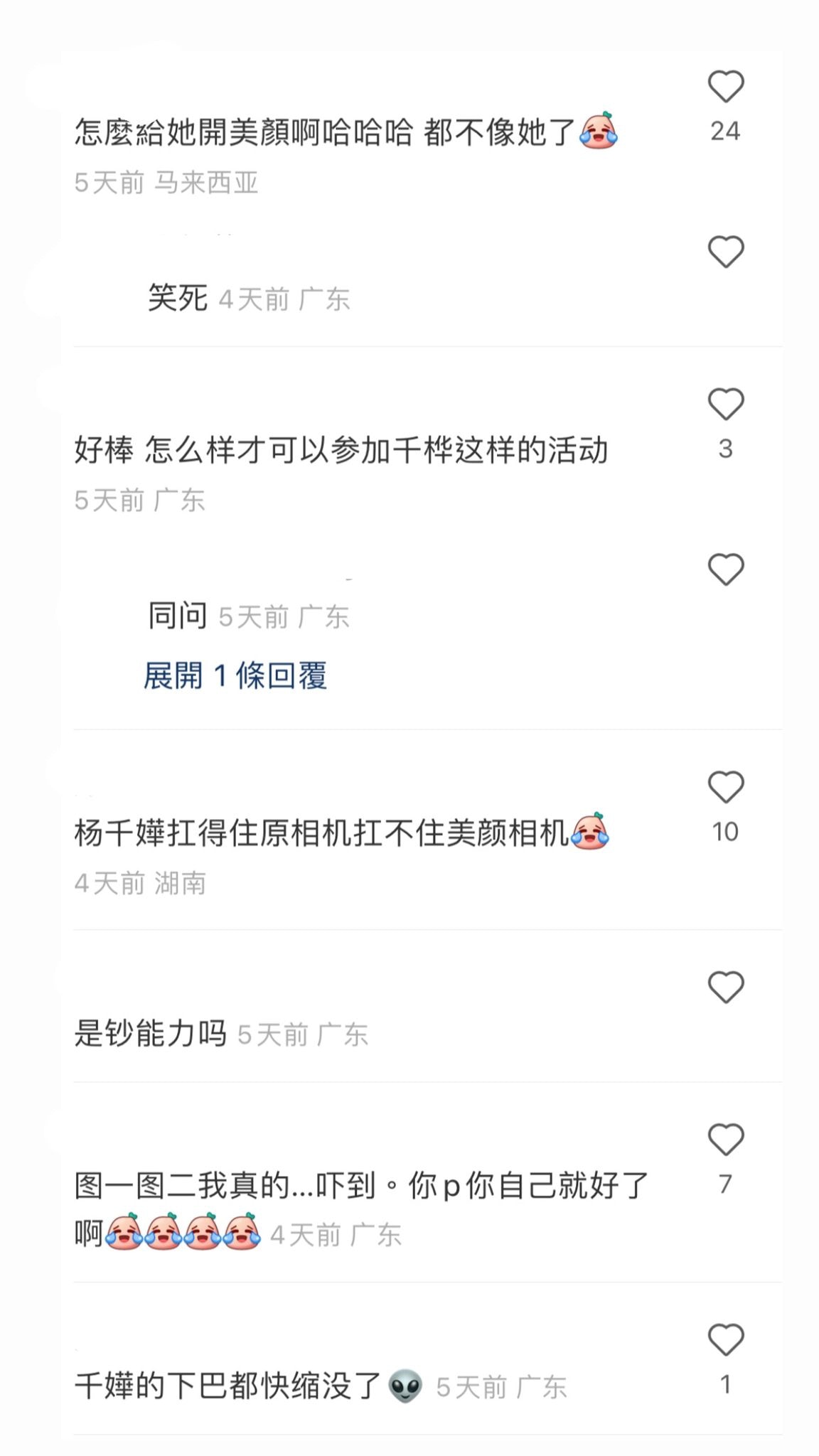The image size is (819, 1456).
Task: Expand 展開 1 條回覆
Action: point(235,675)
